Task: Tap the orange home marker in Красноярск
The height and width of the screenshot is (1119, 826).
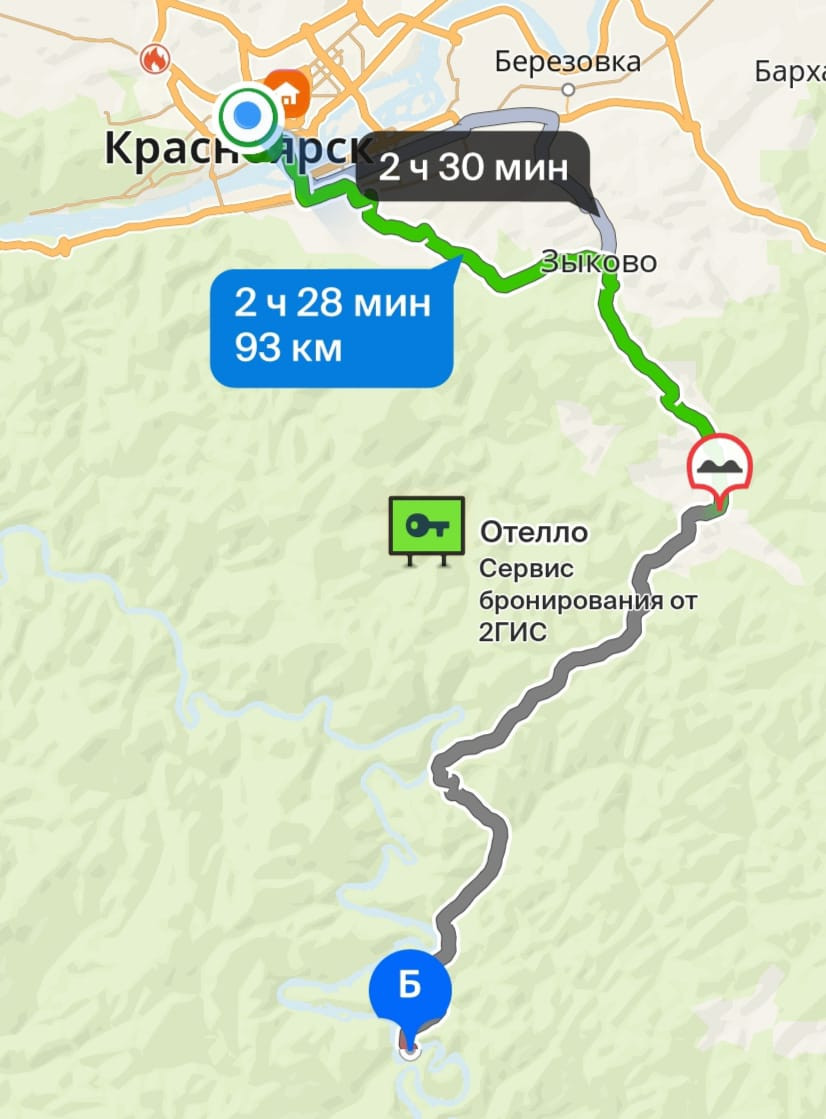Action: (287, 91)
